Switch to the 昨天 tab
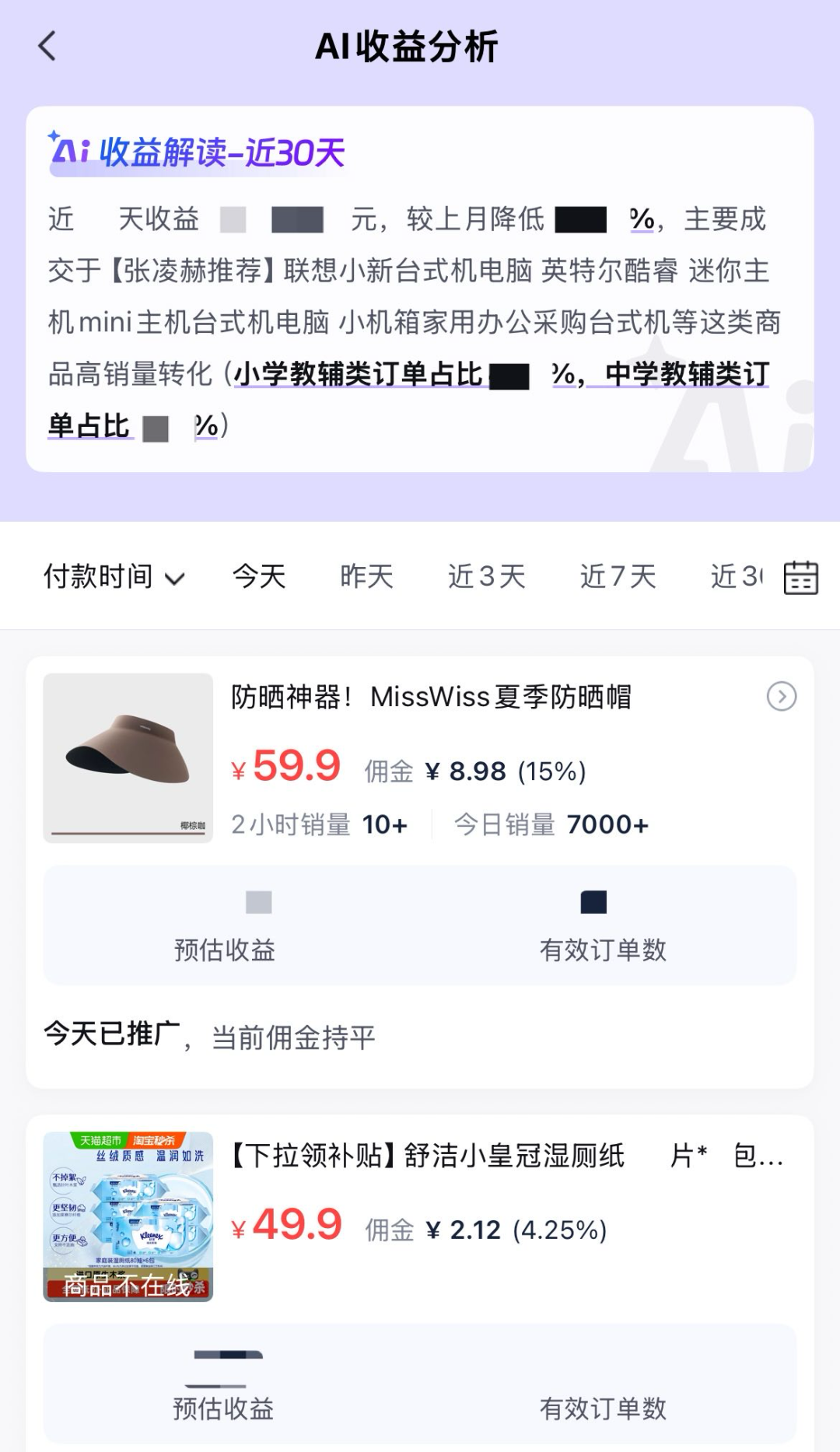This screenshot has height=1452, width=840. click(x=365, y=576)
